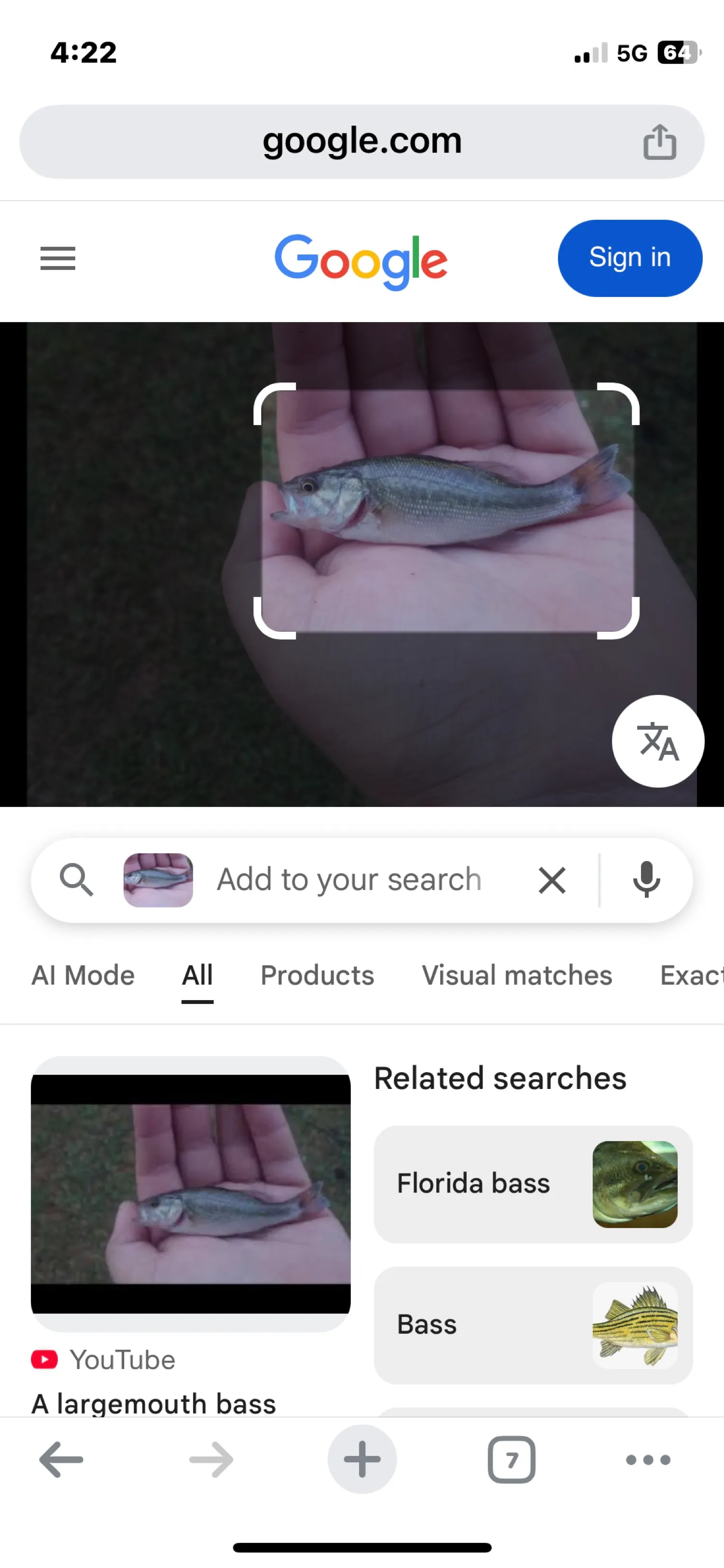The image size is (724, 1568).
Task: Focus the Add to your search field
Action: [349, 879]
